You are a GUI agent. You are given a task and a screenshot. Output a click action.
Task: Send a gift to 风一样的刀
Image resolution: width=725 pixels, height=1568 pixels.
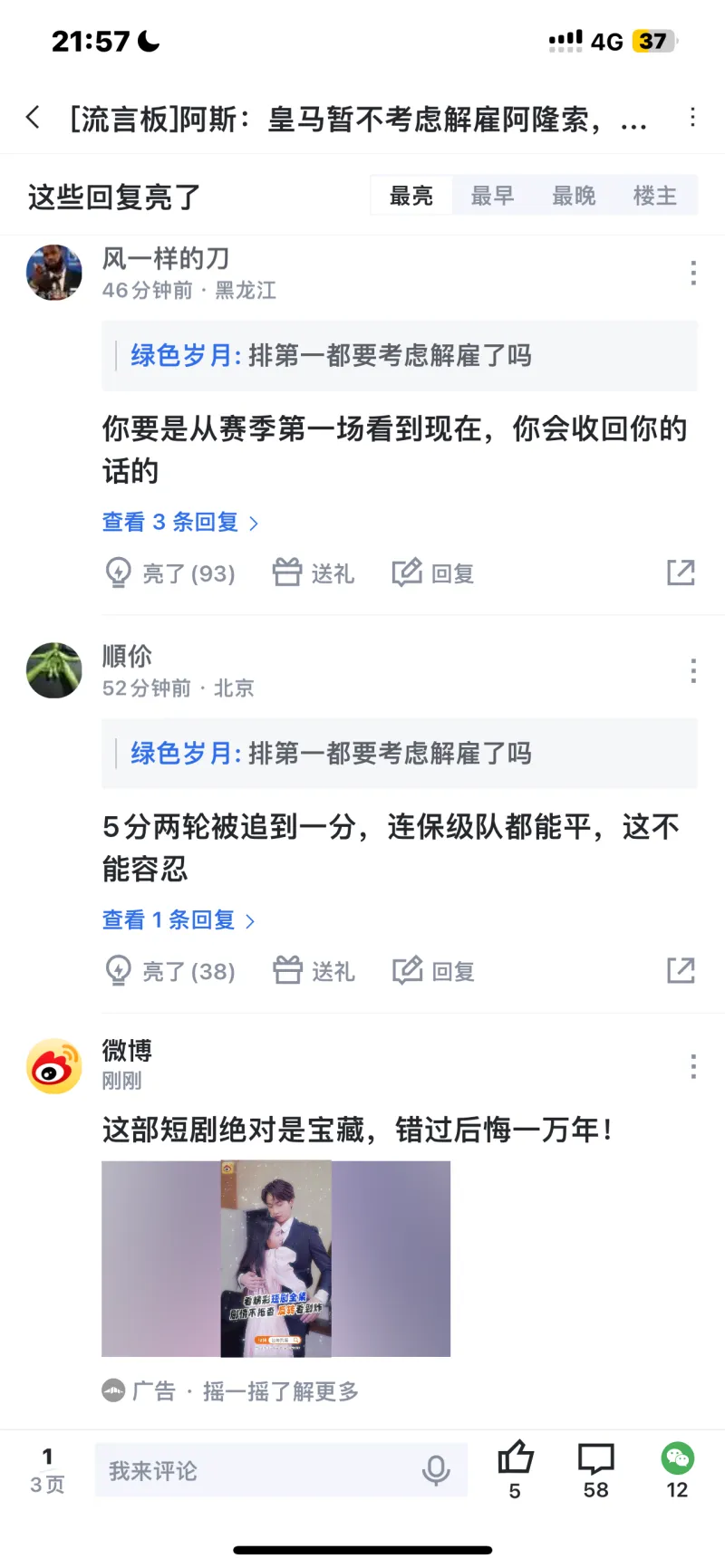pos(314,573)
